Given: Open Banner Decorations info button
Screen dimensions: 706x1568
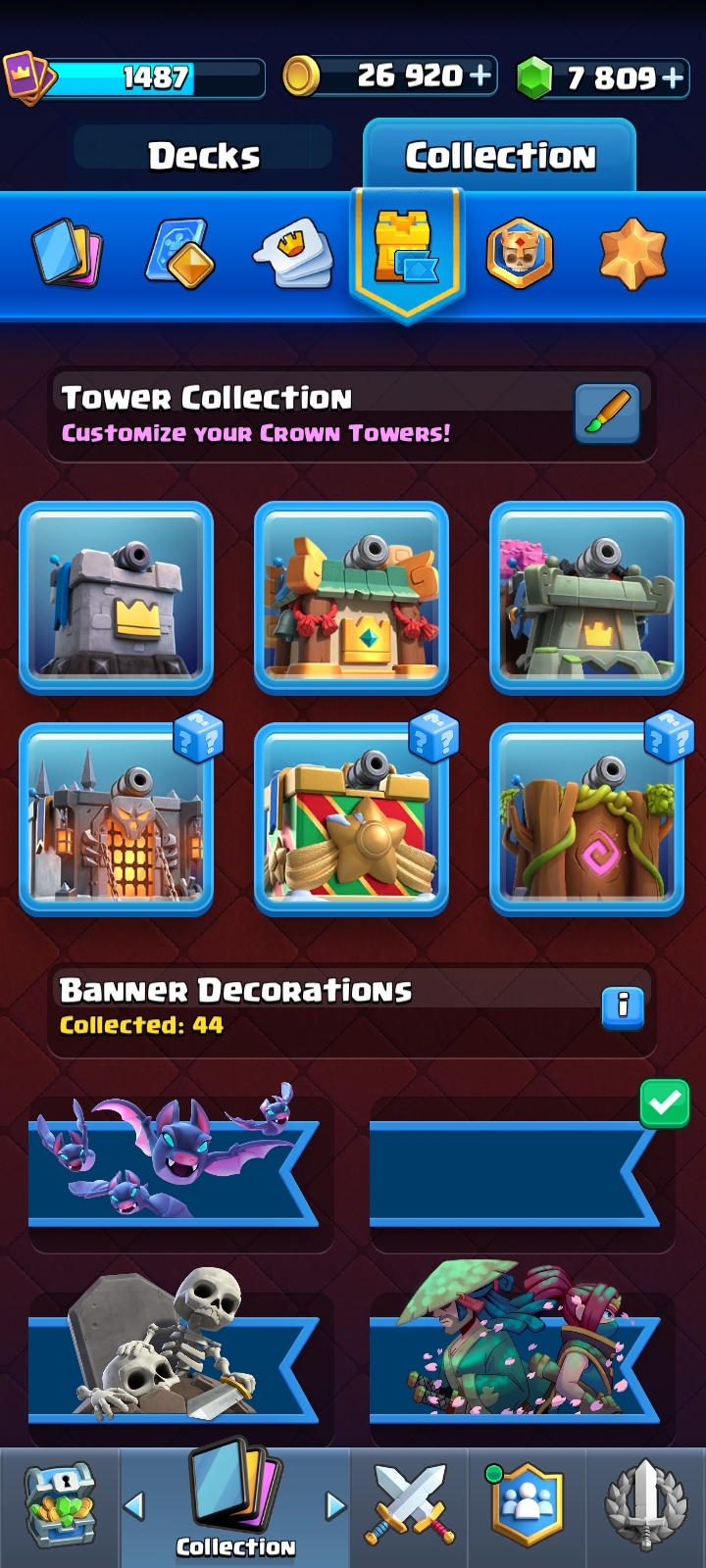Looking at the screenshot, I should 623,1006.
